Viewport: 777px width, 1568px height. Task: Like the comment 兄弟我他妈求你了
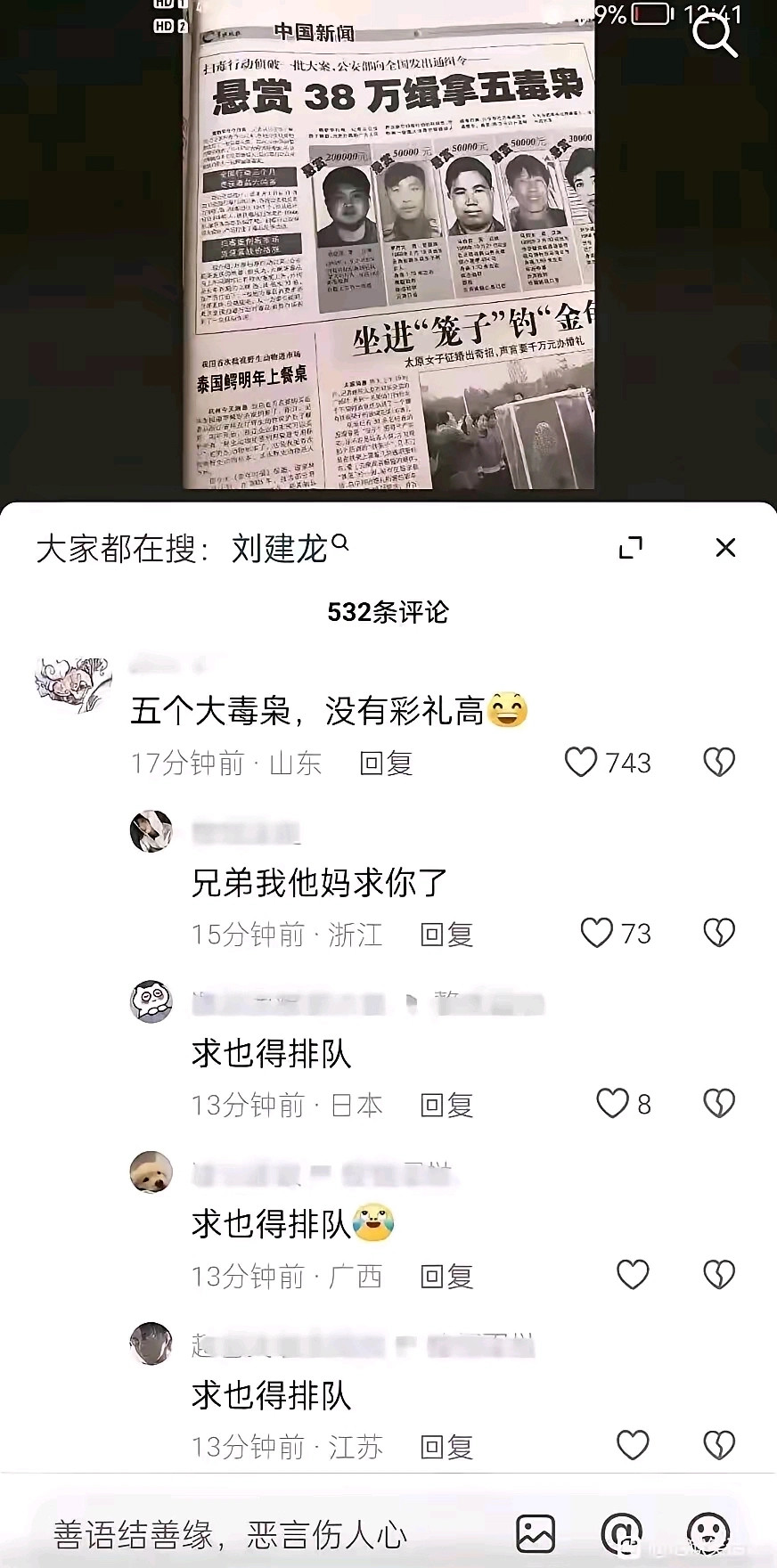pos(597,933)
